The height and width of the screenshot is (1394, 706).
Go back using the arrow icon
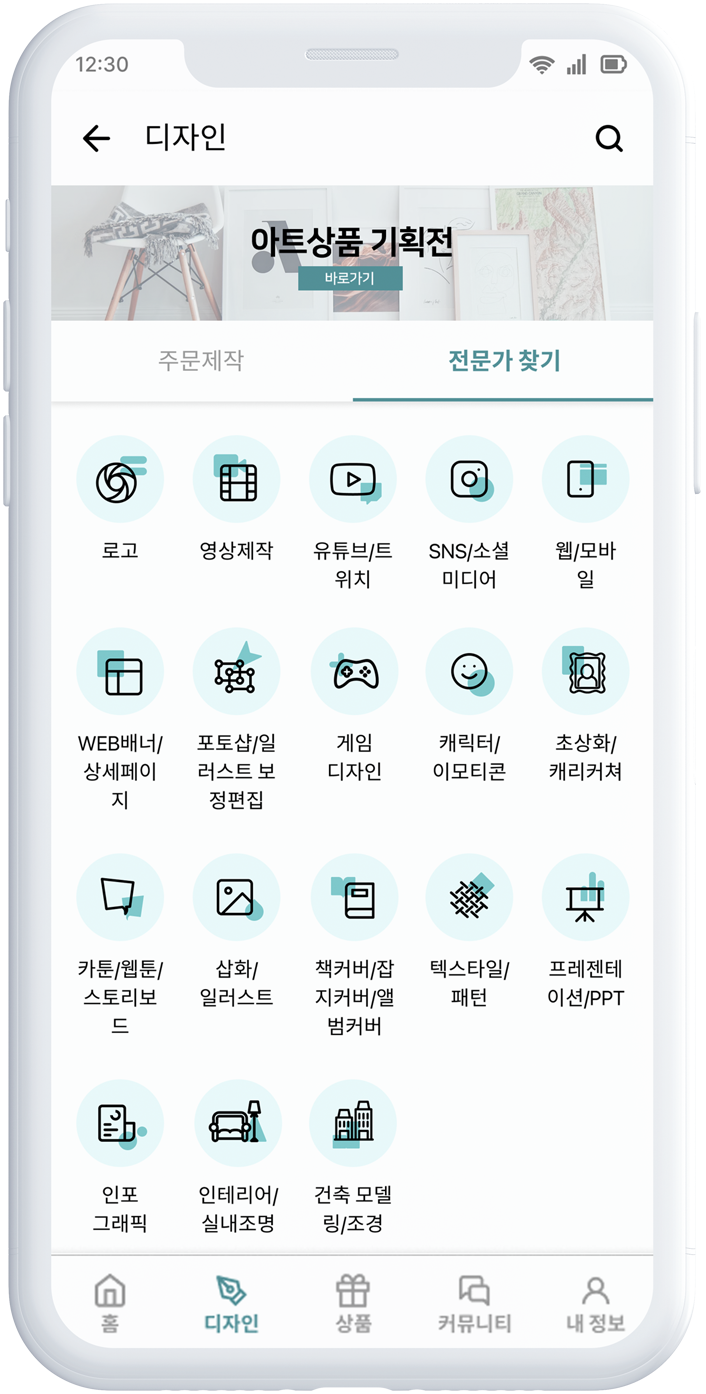pos(96,138)
